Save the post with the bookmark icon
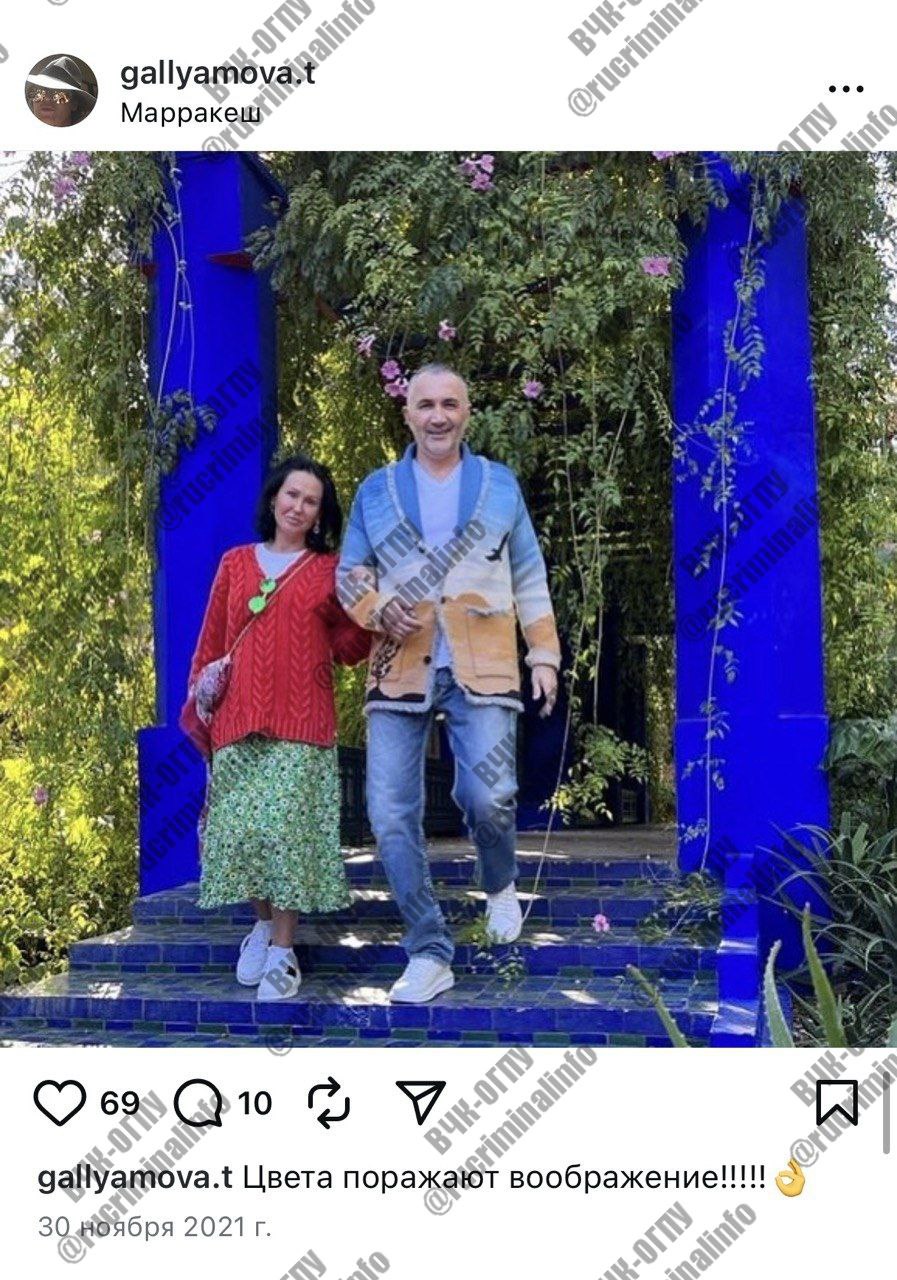Image resolution: width=897 pixels, height=1280 pixels. click(836, 1103)
